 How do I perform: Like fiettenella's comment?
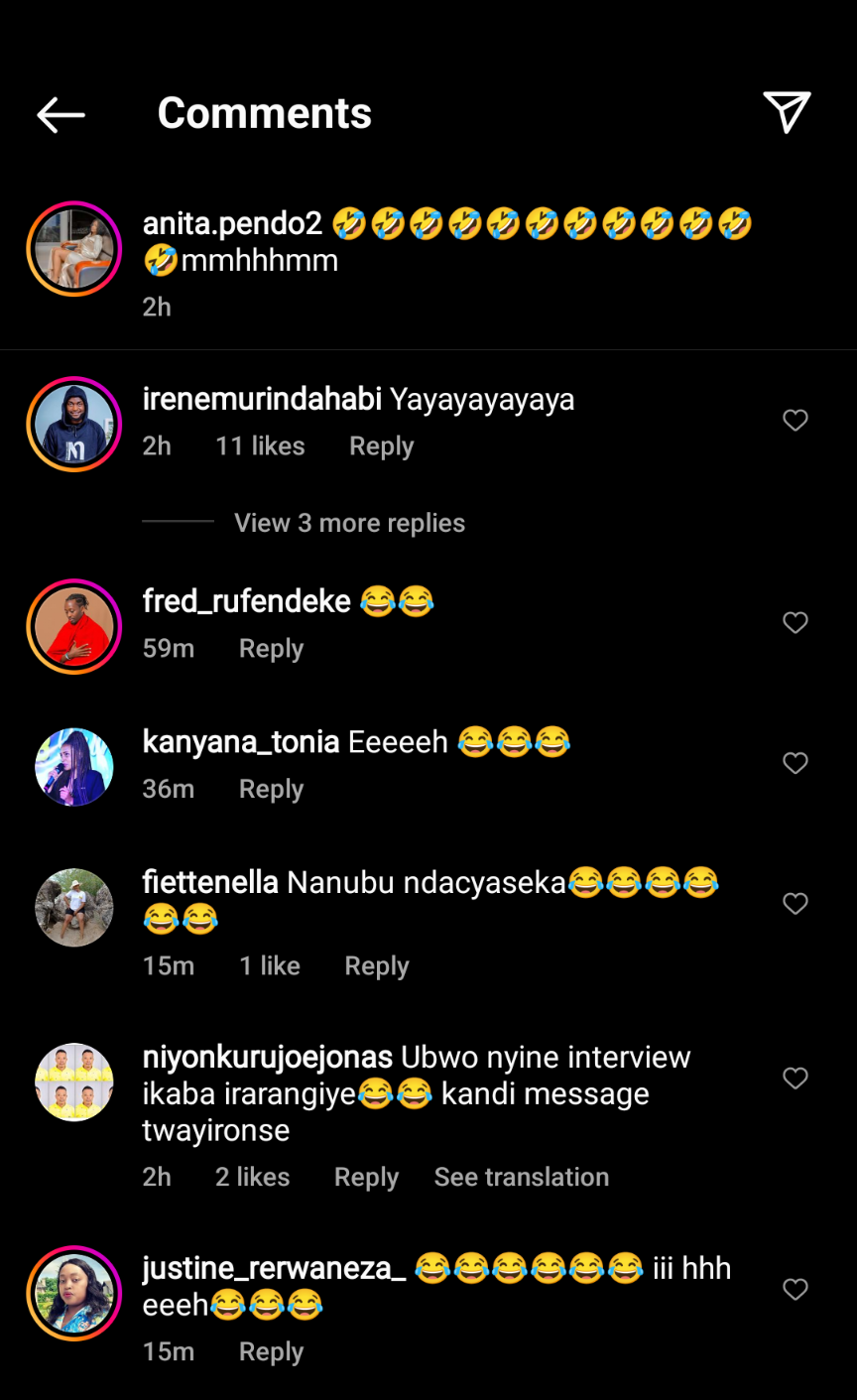796,904
